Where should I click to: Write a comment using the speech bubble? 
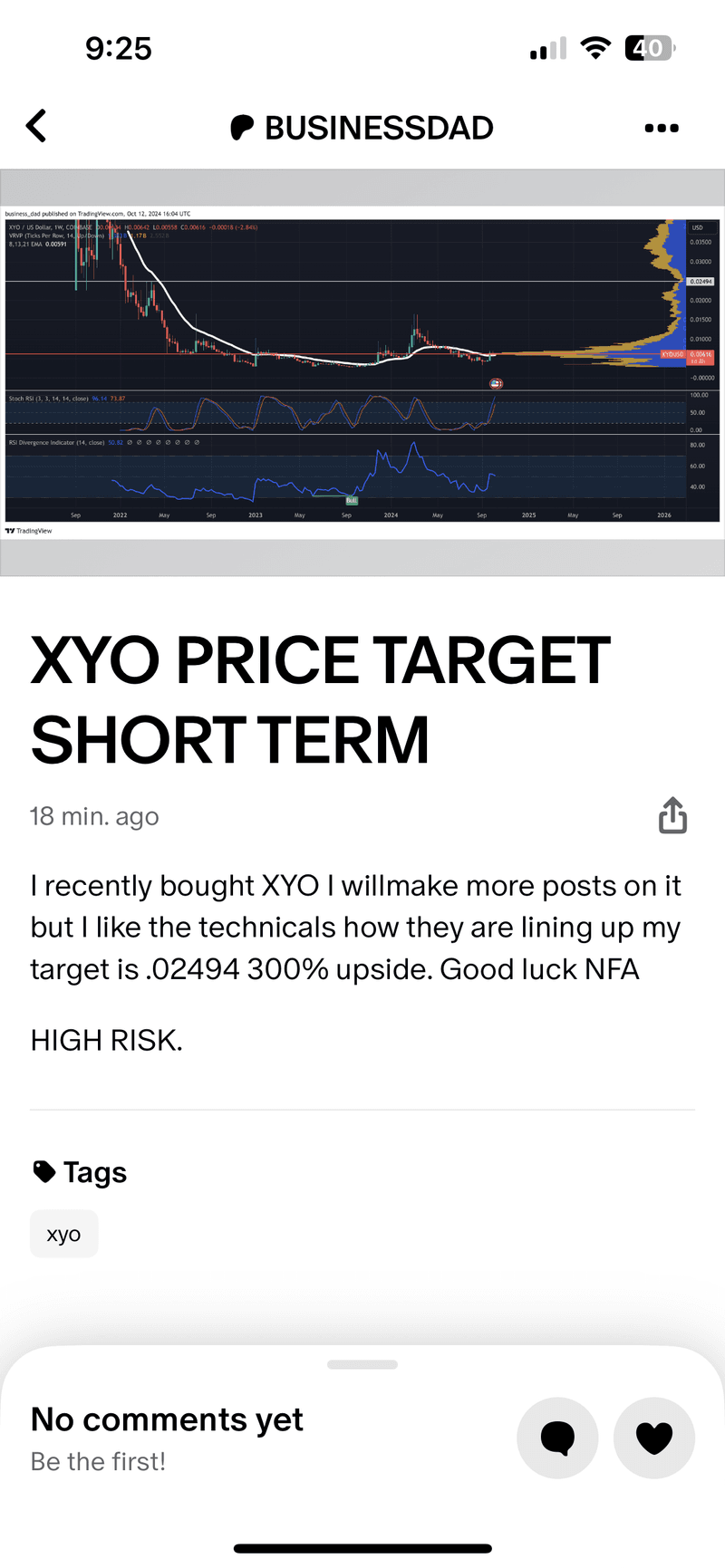pos(557,1438)
